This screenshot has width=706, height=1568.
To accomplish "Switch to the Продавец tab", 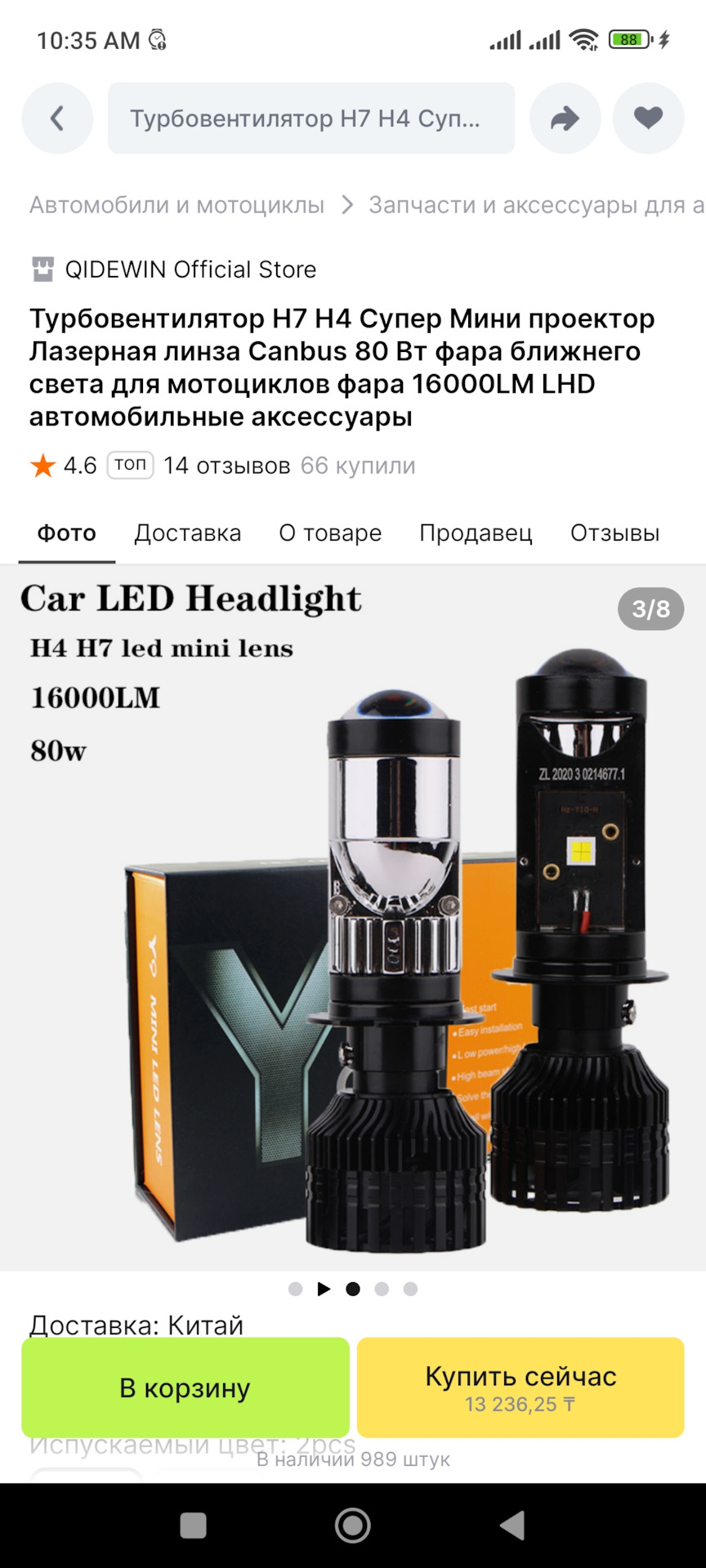I will pos(476,533).
